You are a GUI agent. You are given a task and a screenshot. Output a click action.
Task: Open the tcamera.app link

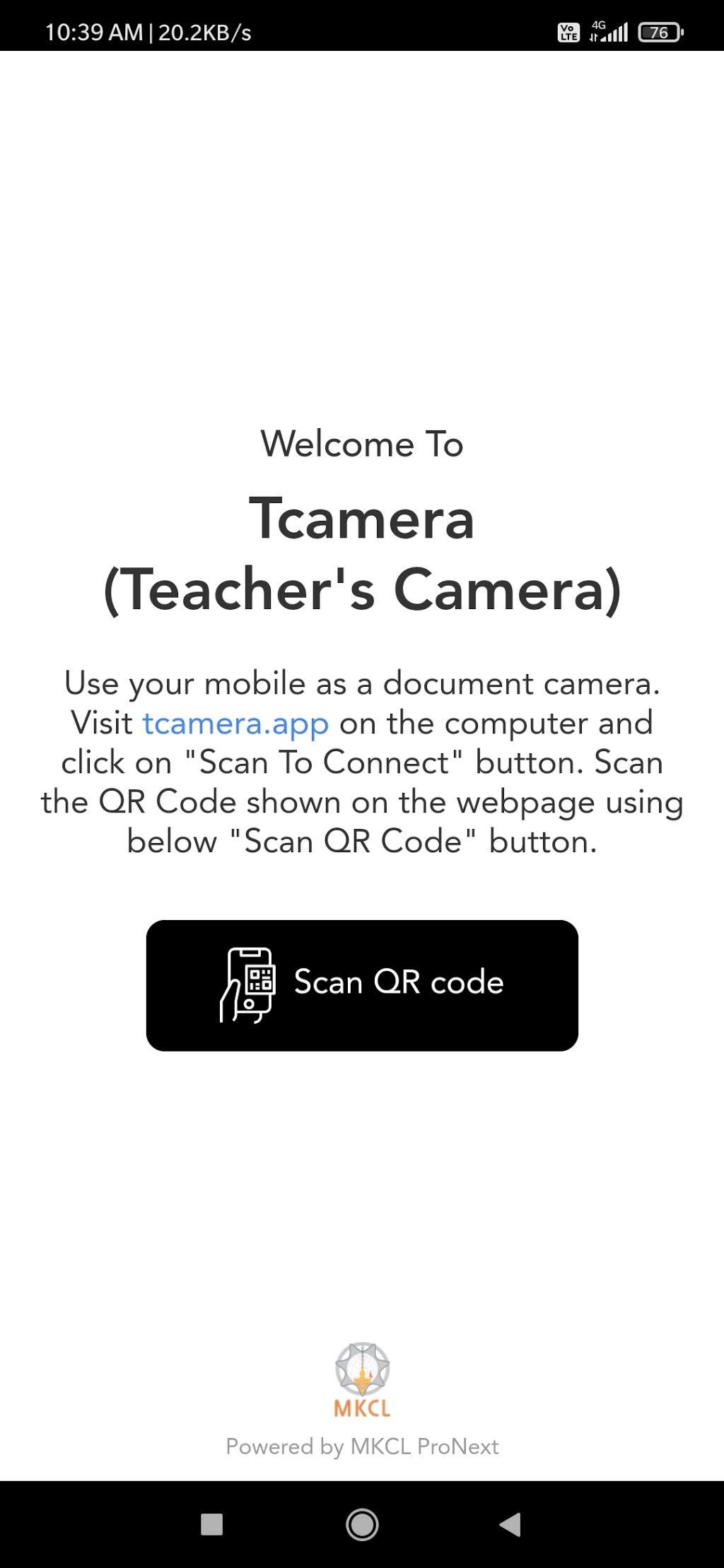pos(235,723)
